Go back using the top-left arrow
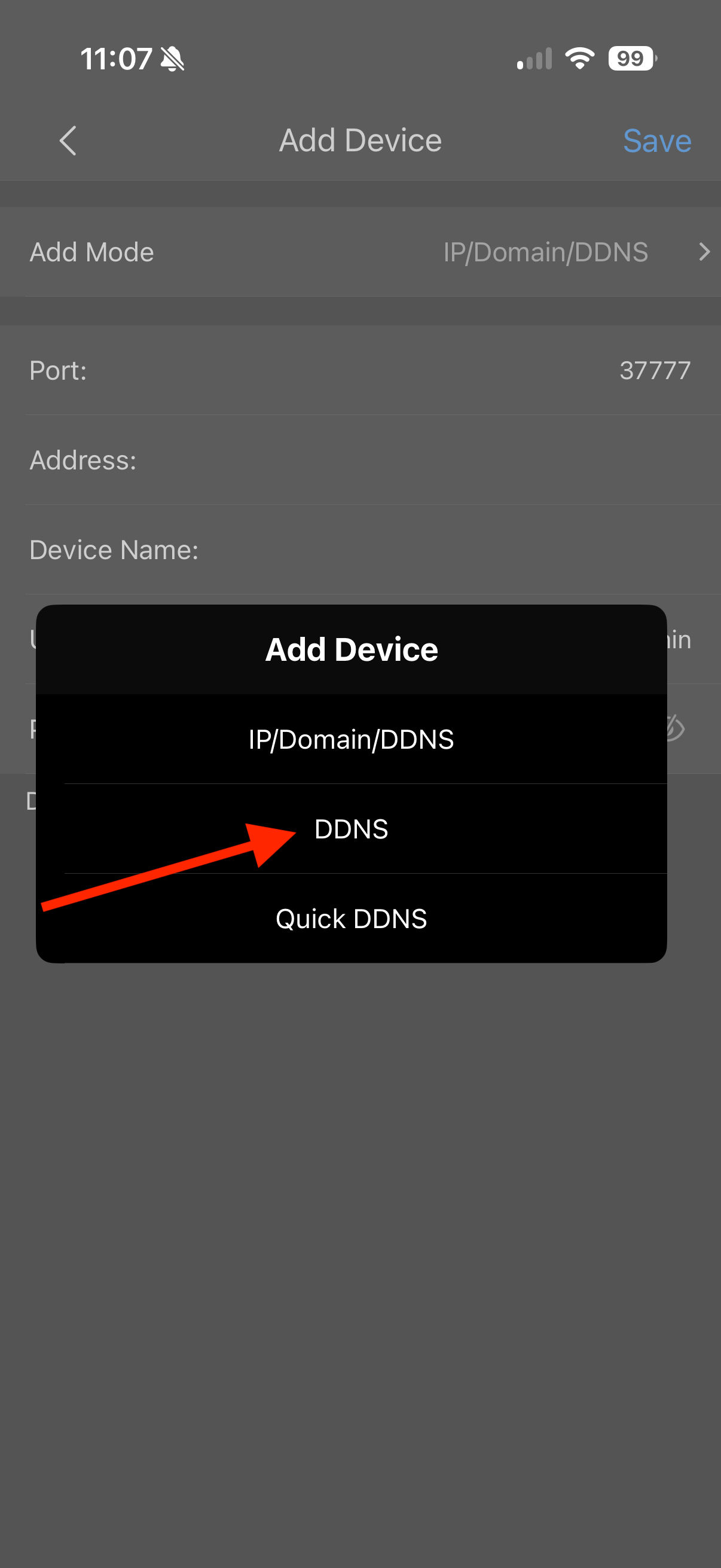 pos(68,141)
